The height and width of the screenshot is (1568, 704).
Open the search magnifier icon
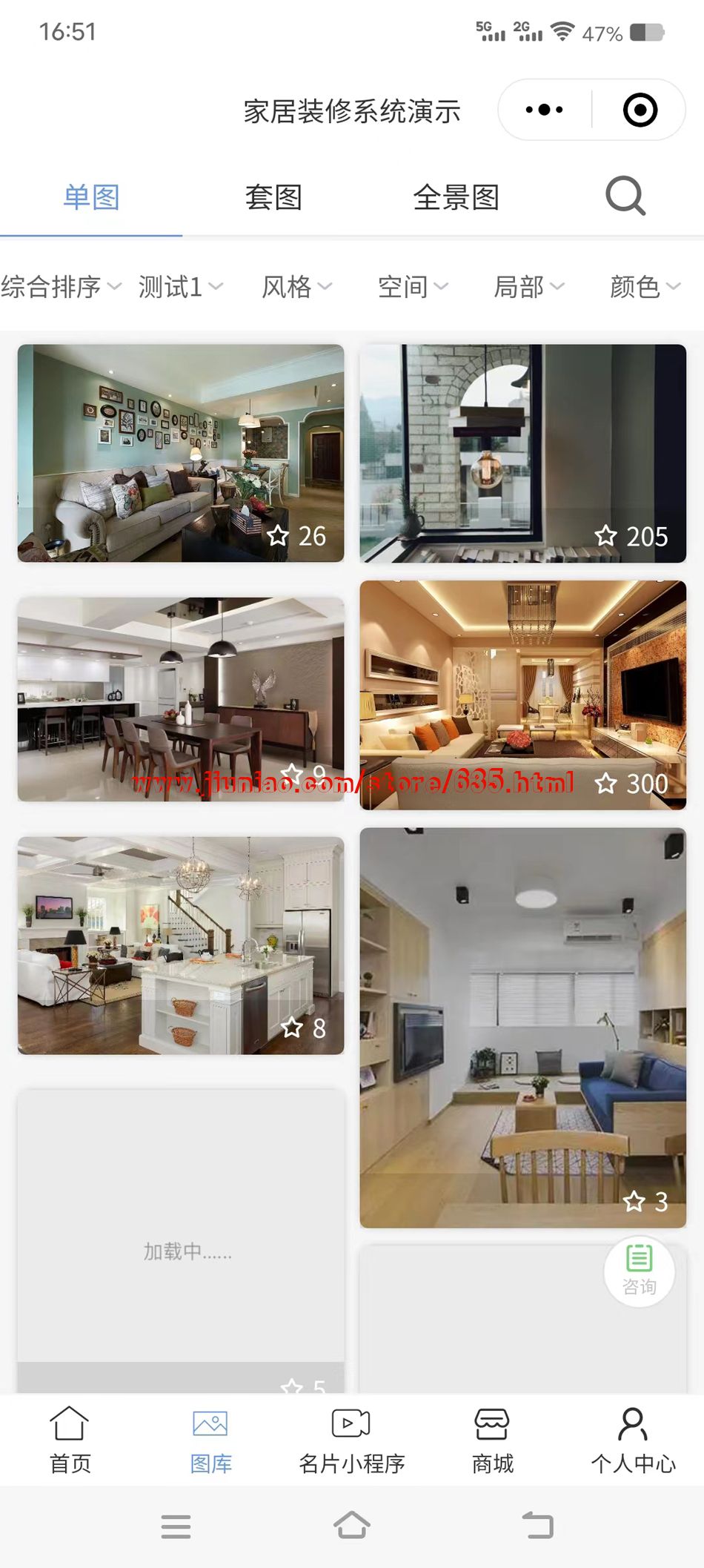(625, 196)
